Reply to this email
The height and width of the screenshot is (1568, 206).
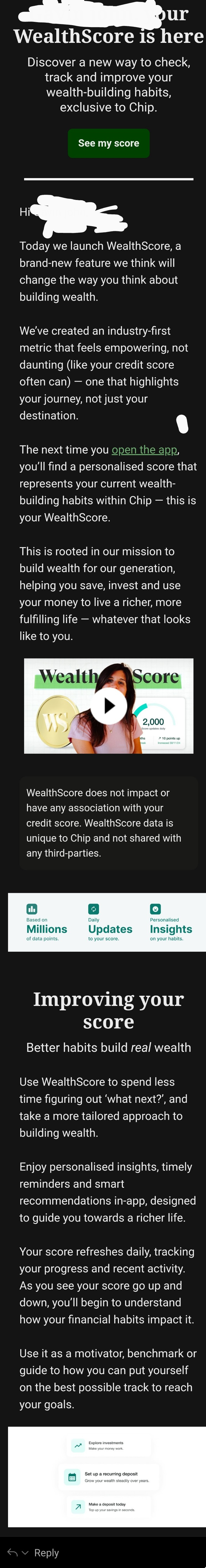[46, 1552]
